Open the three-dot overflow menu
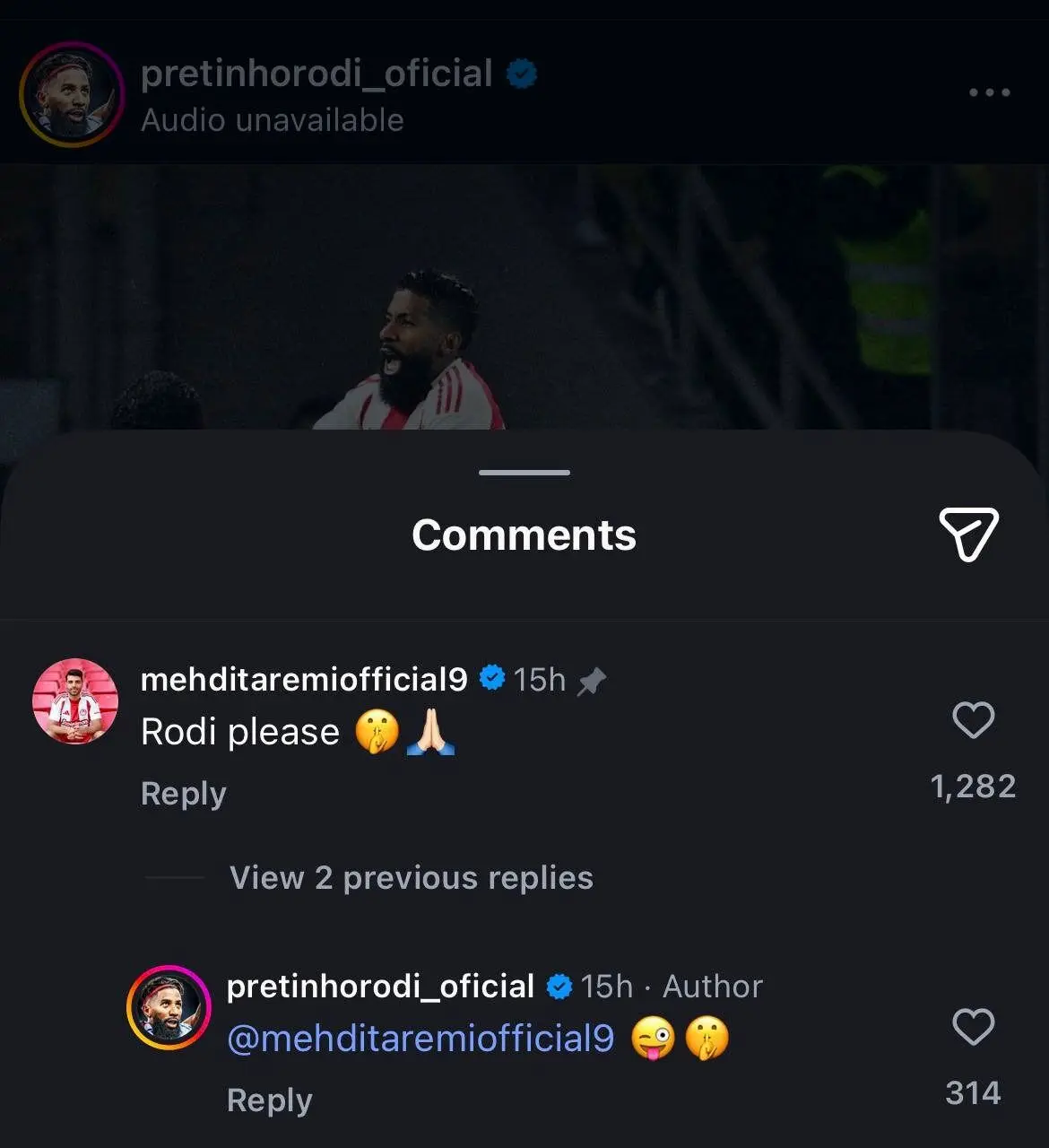This screenshot has width=1049, height=1148. click(989, 92)
